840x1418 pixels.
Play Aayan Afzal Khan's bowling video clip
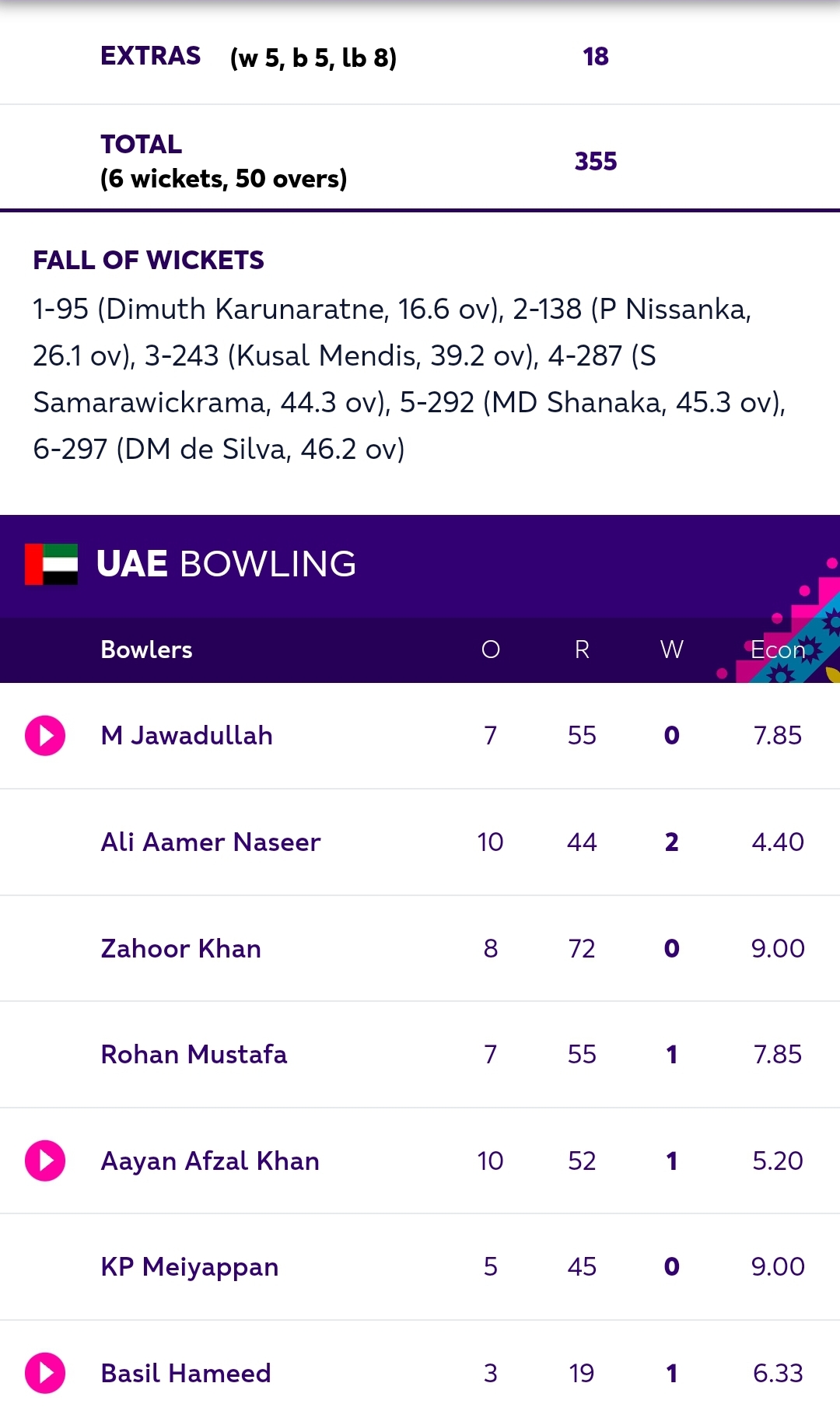(x=45, y=1161)
